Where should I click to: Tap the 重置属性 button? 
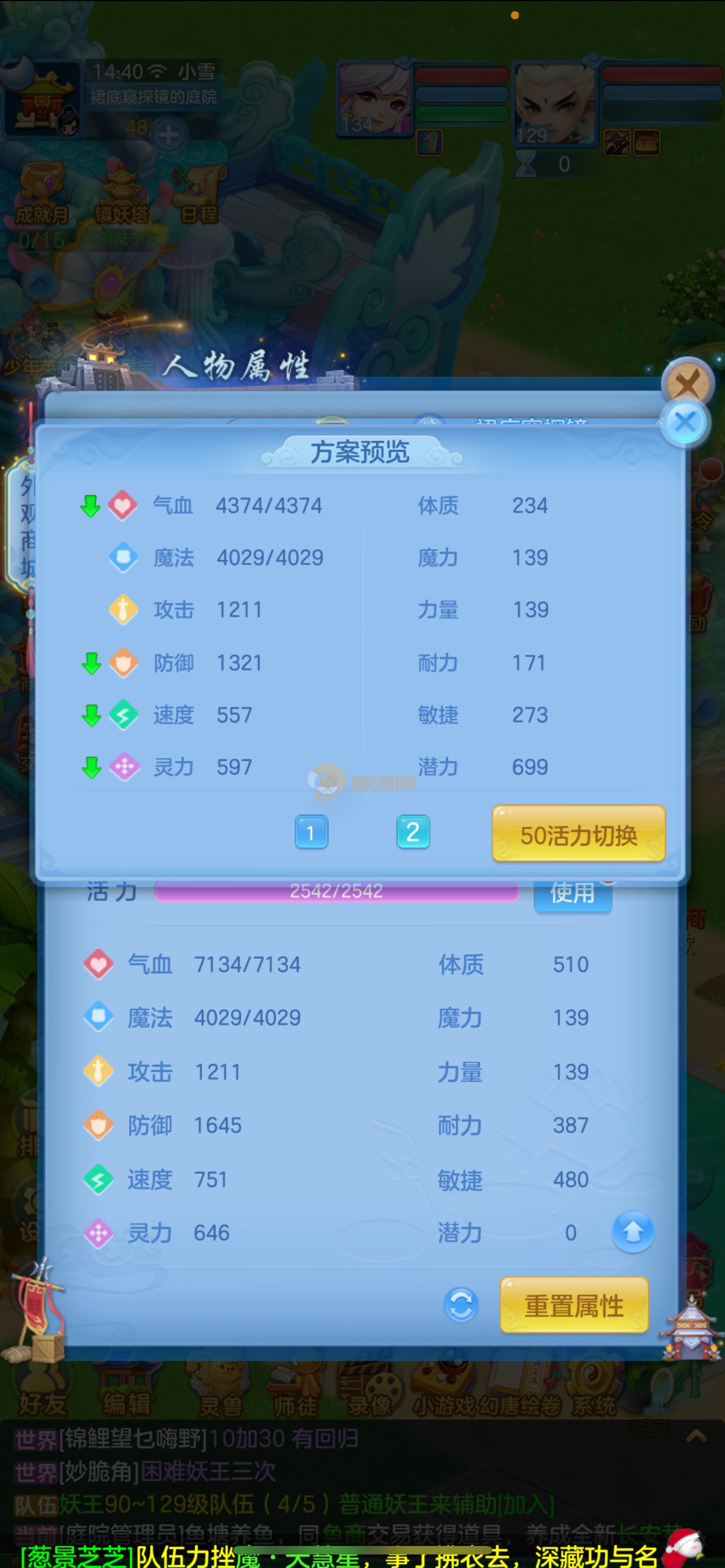point(574,1306)
